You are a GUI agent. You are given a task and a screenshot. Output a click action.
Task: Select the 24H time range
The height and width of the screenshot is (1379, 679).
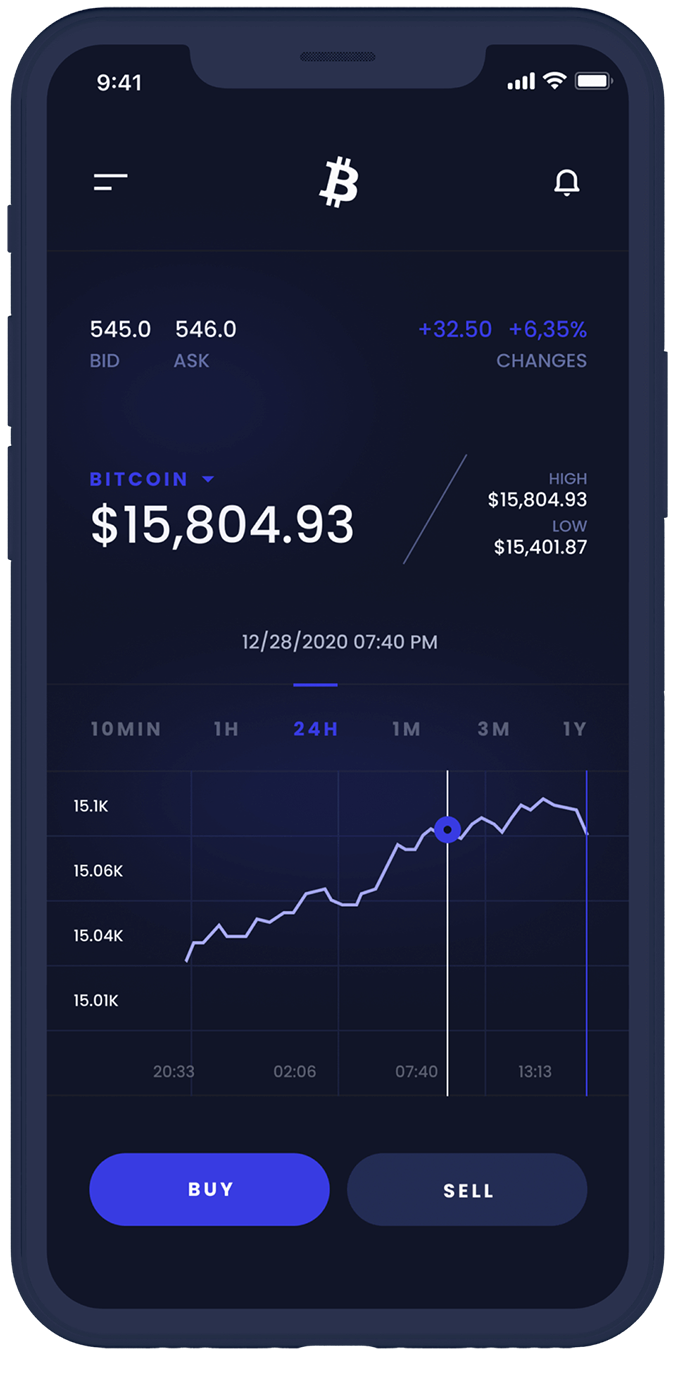coord(316,729)
